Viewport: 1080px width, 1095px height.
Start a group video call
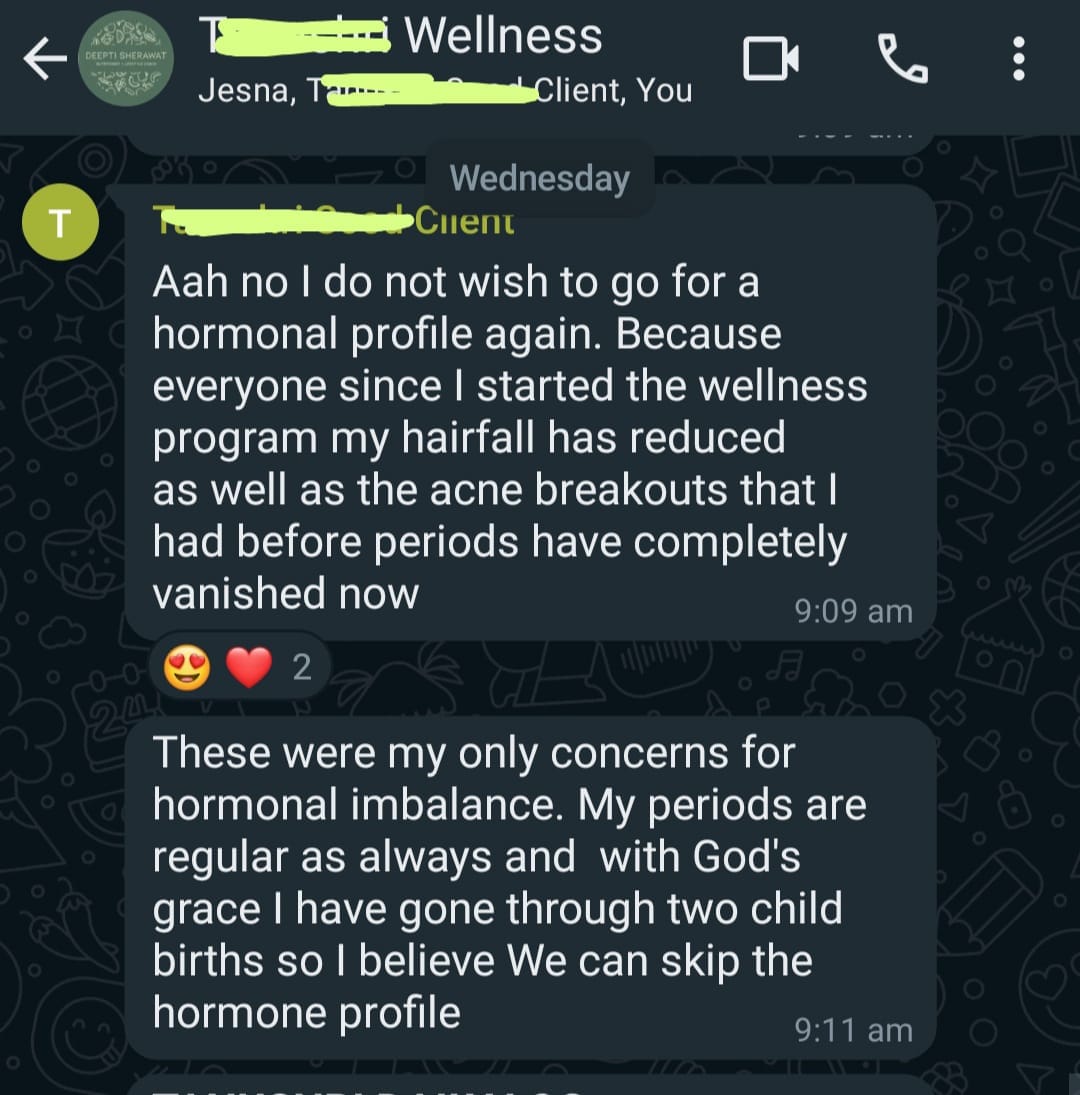point(771,59)
